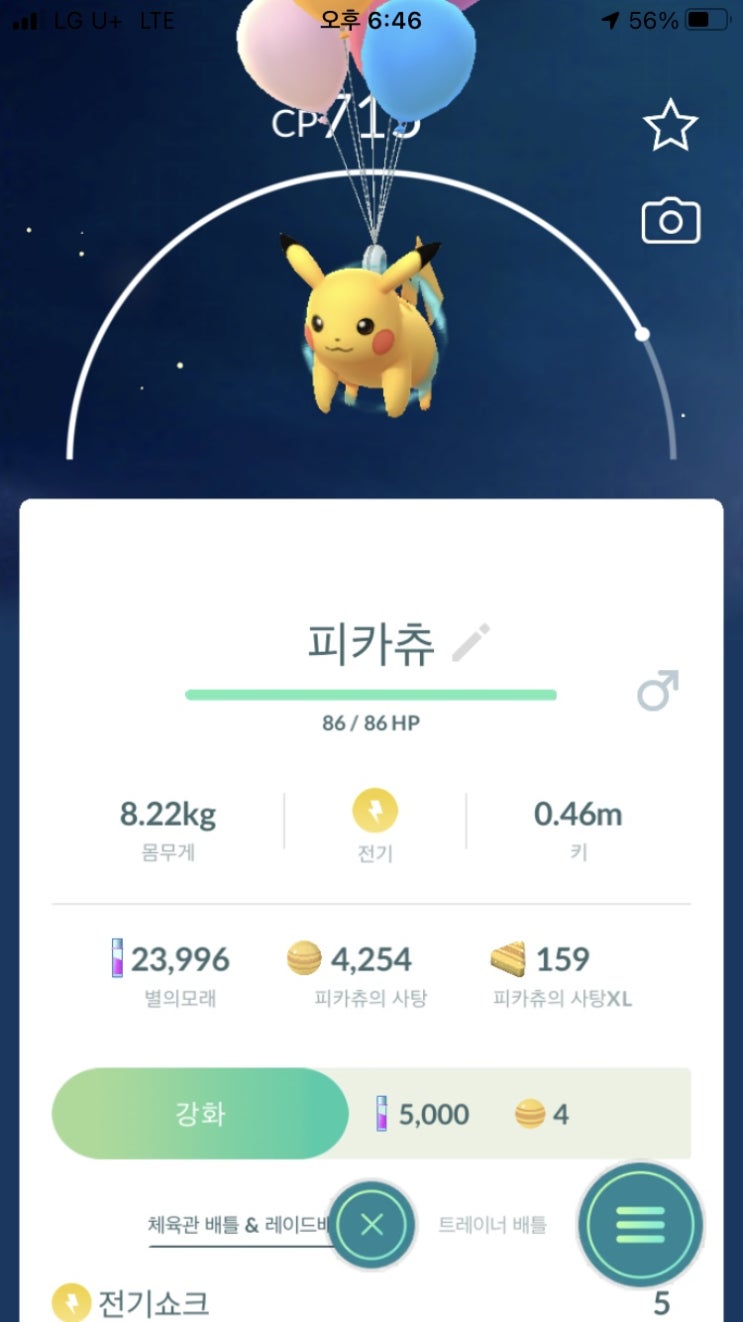Edit the nickname 피카츄 with the pencil
The height and width of the screenshot is (1322, 743).
coord(471,643)
